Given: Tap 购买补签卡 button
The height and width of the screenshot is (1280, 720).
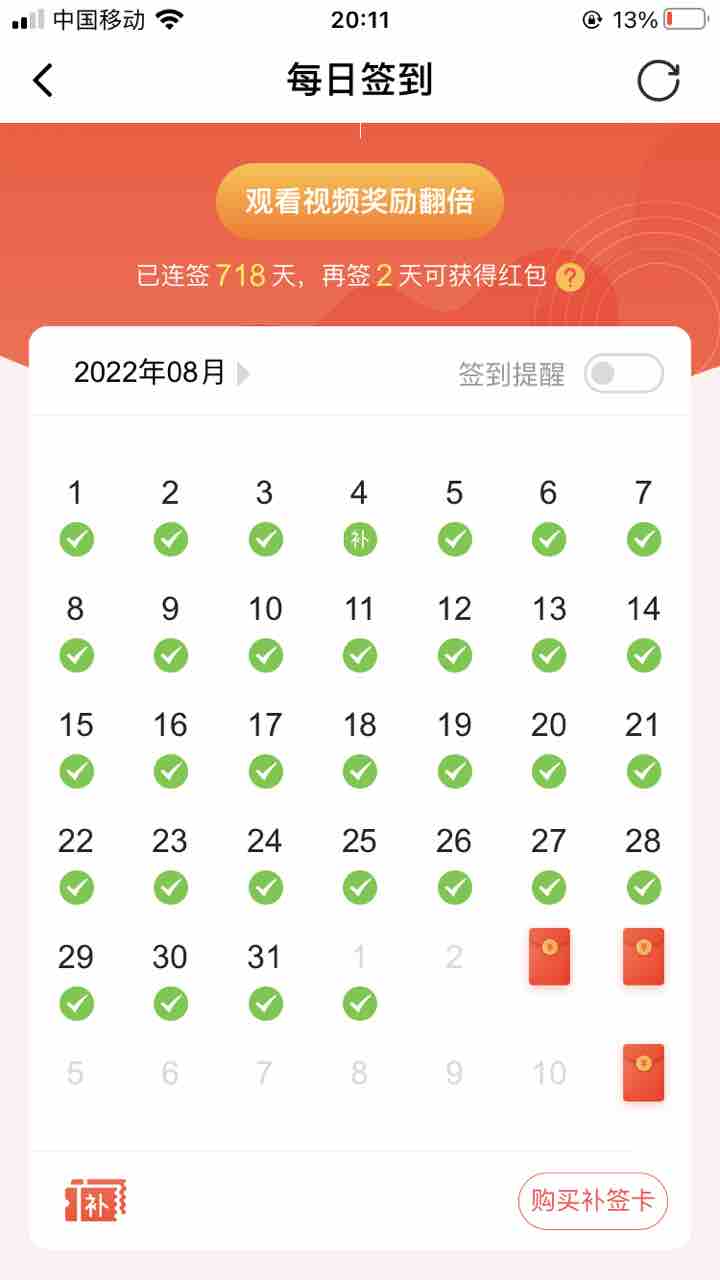Looking at the screenshot, I should click(x=592, y=1200).
